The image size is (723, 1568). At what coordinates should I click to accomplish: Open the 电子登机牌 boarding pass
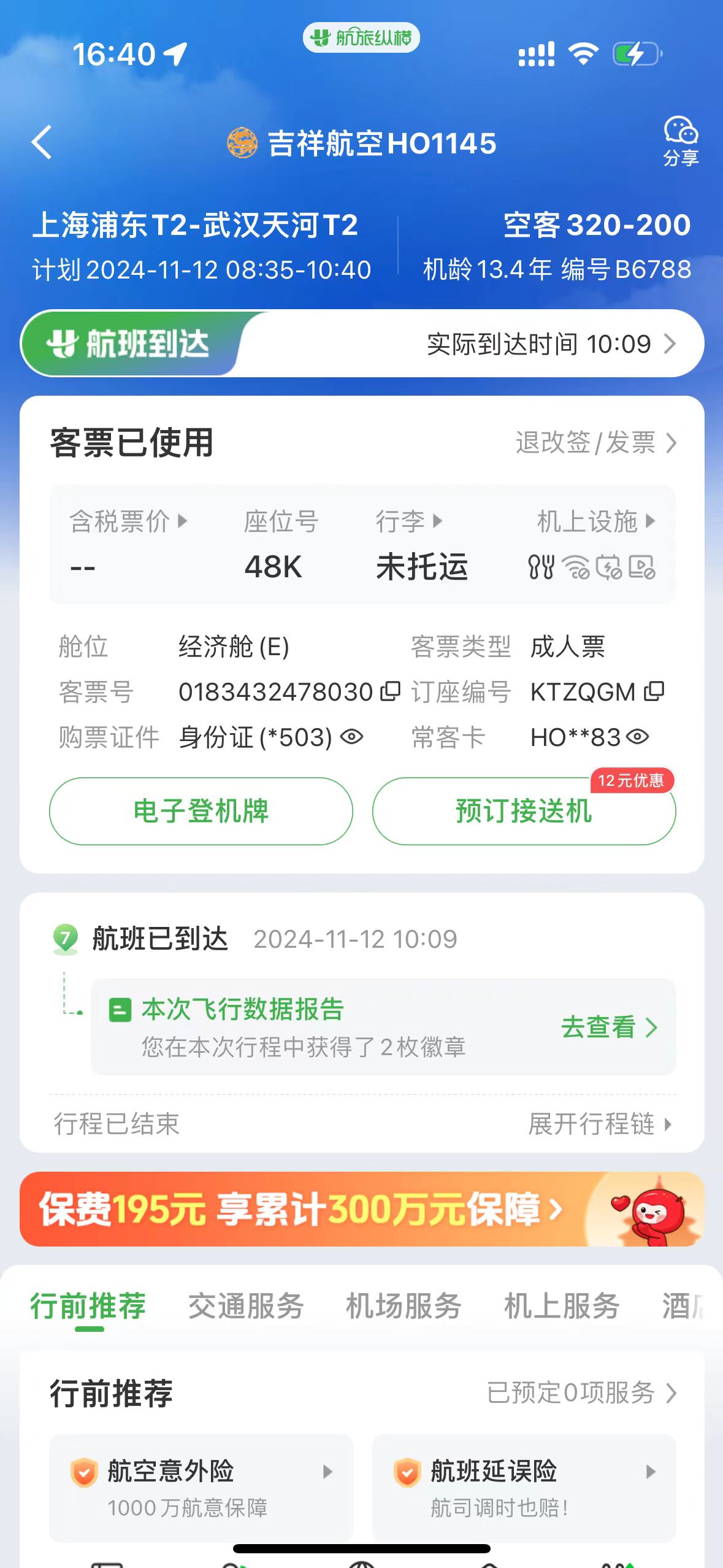[x=201, y=811]
